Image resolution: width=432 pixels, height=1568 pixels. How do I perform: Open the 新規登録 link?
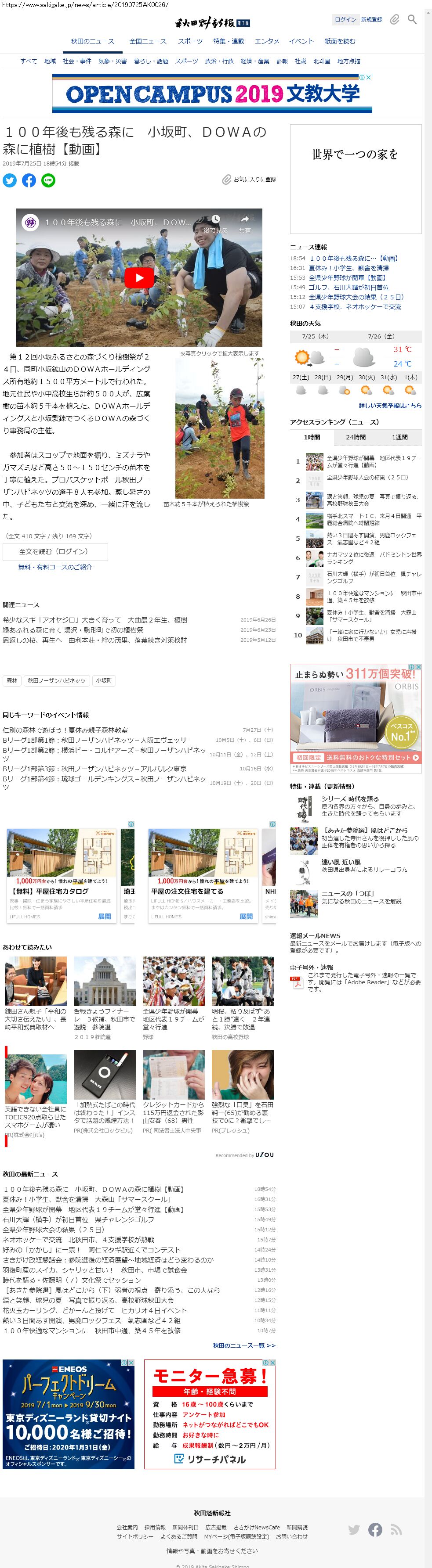point(372,19)
